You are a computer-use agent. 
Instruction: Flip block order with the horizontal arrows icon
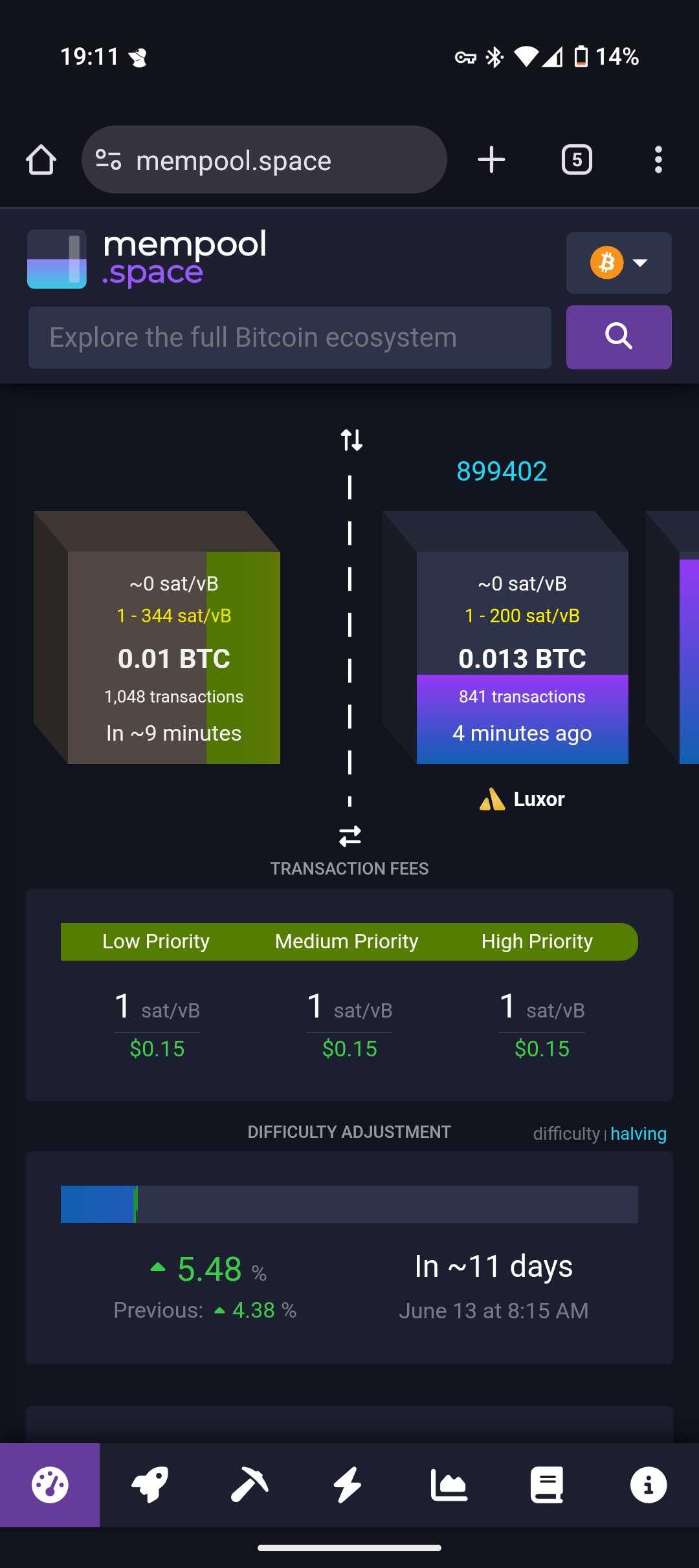click(x=350, y=836)
